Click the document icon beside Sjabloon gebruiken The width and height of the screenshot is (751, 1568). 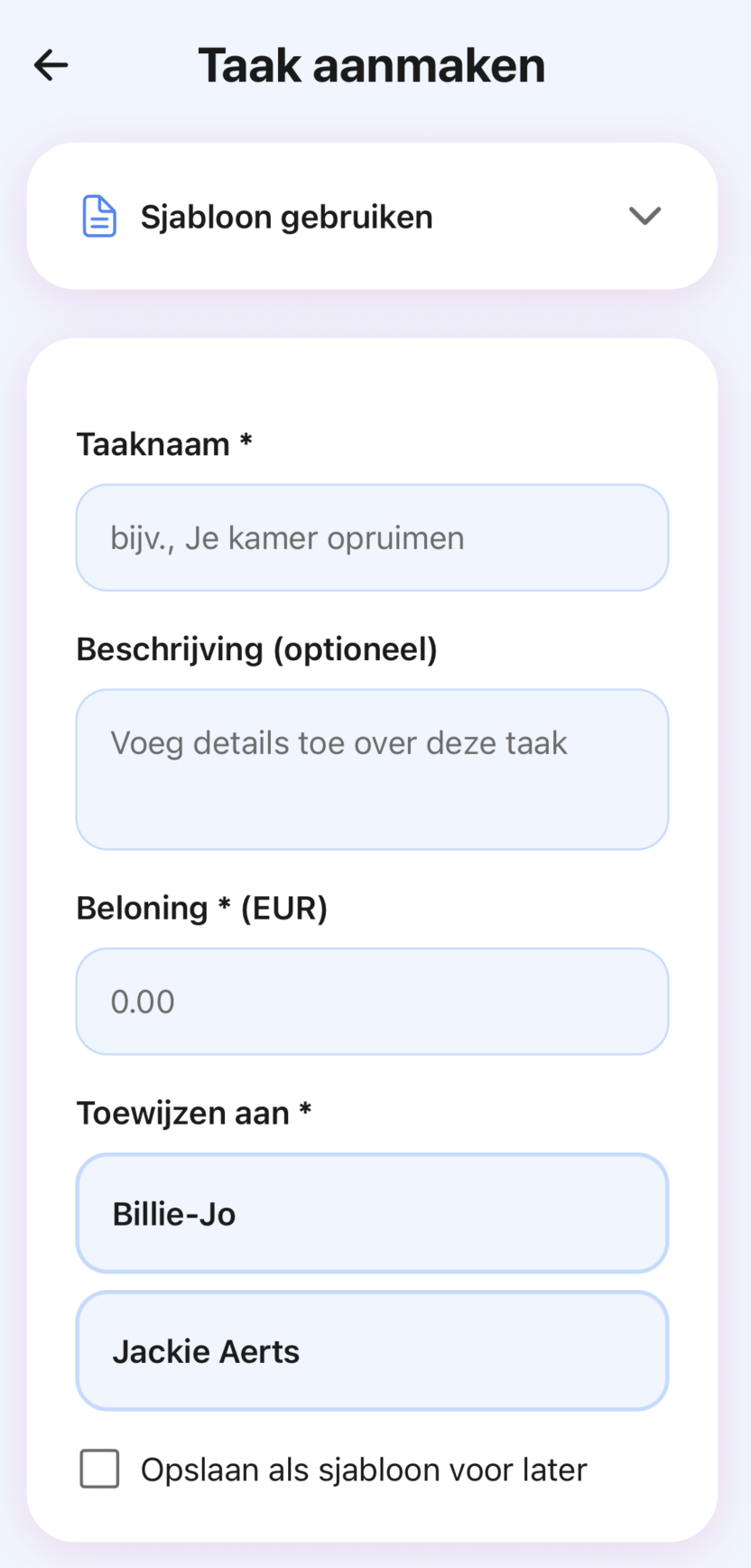(98, 216)
